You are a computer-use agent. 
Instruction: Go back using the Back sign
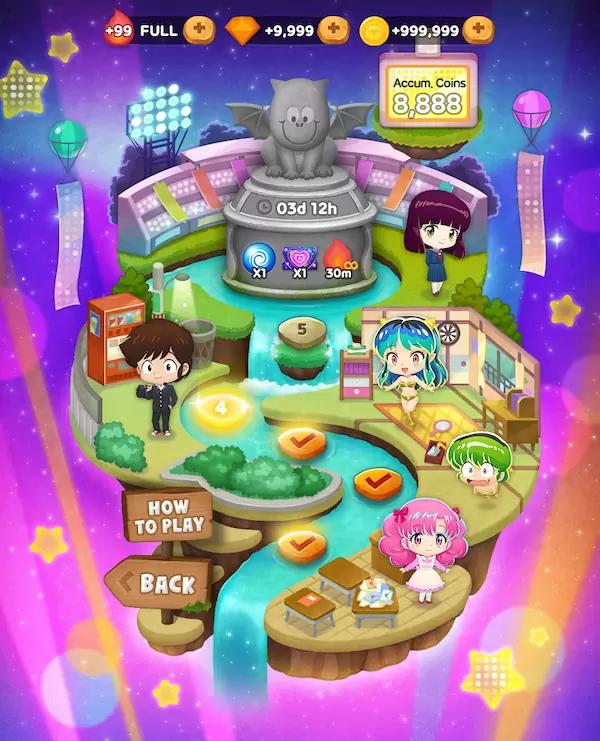click(x=160, y=582)
